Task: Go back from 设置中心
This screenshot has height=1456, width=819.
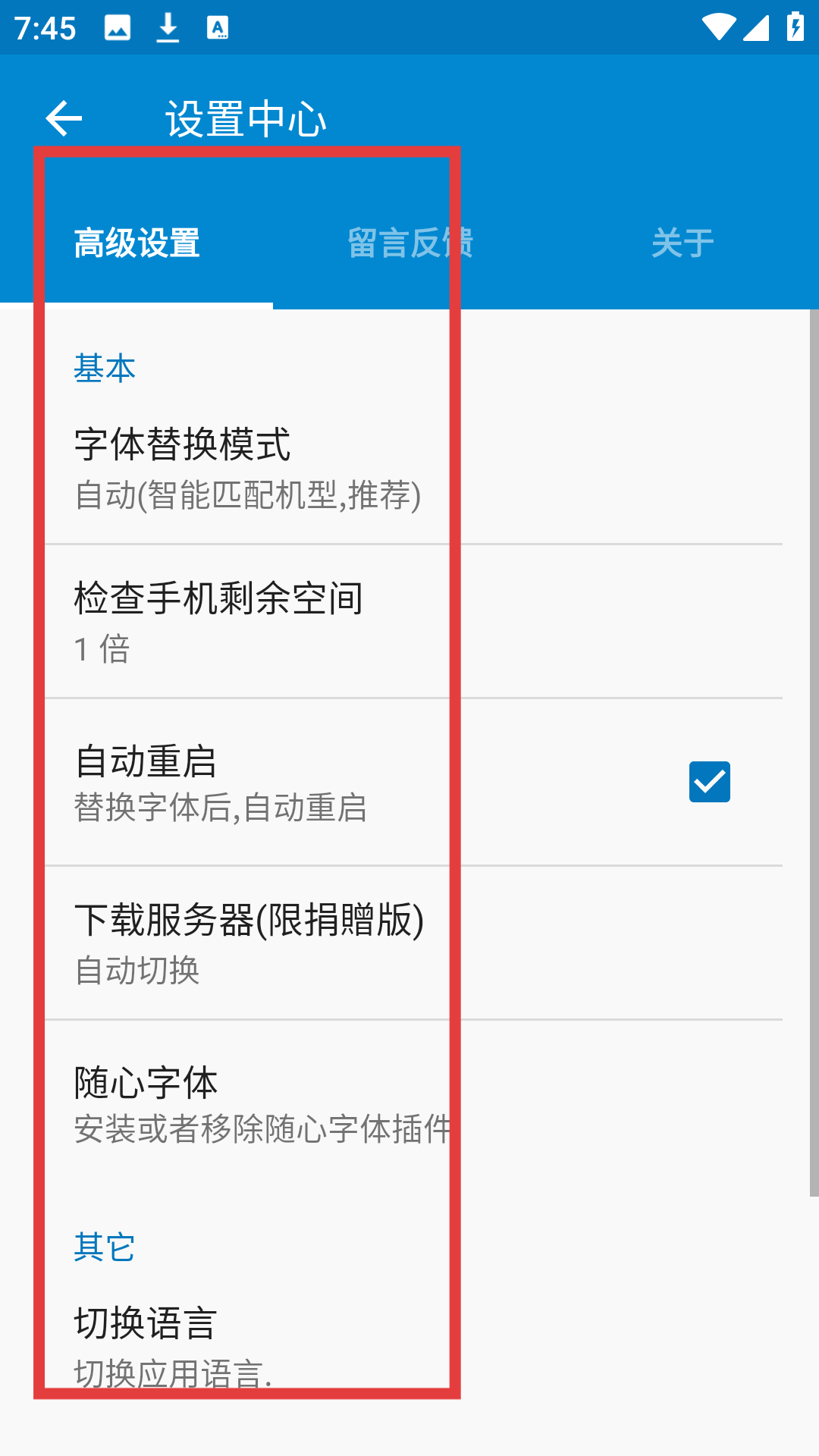Action: [64, 118]
